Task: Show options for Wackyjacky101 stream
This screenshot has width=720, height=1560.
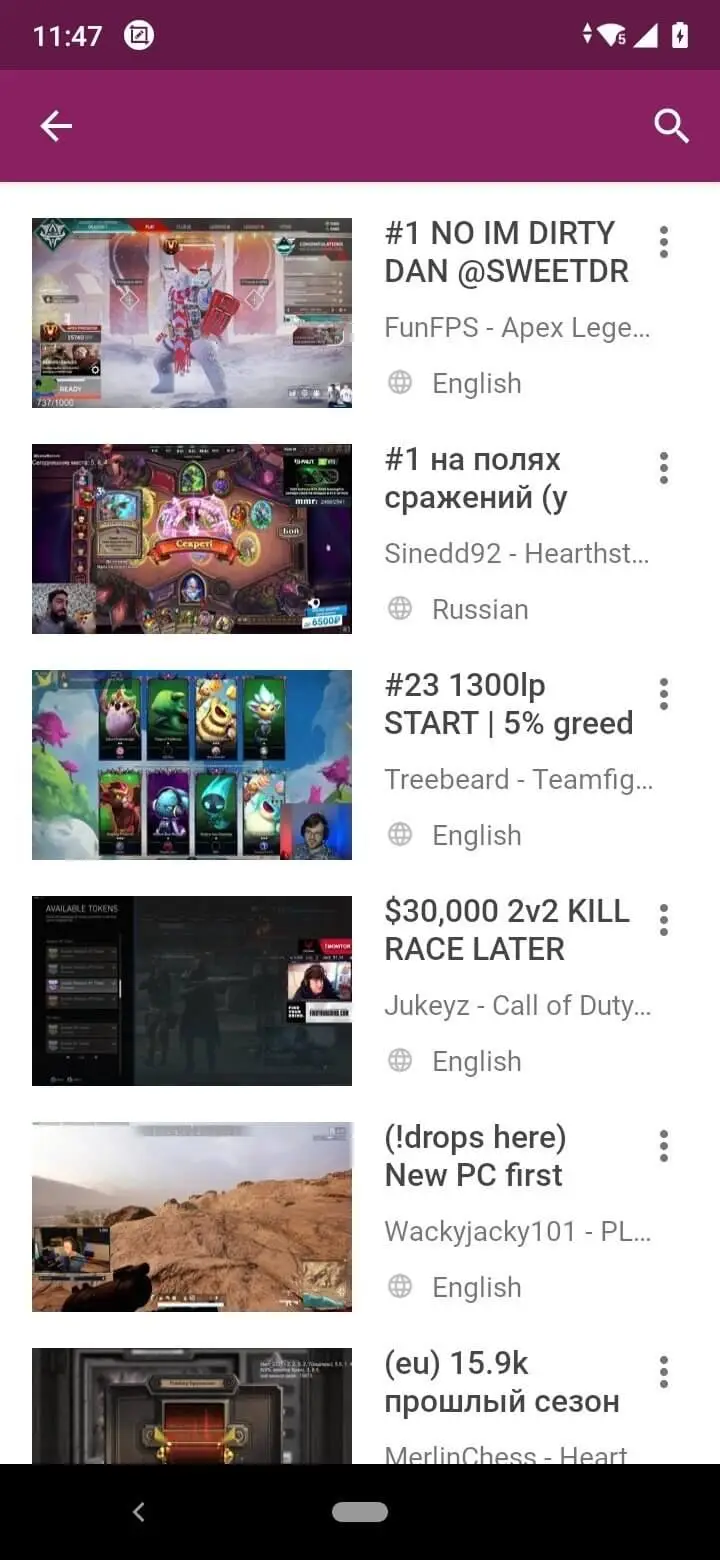Action: coord(663,1146)
